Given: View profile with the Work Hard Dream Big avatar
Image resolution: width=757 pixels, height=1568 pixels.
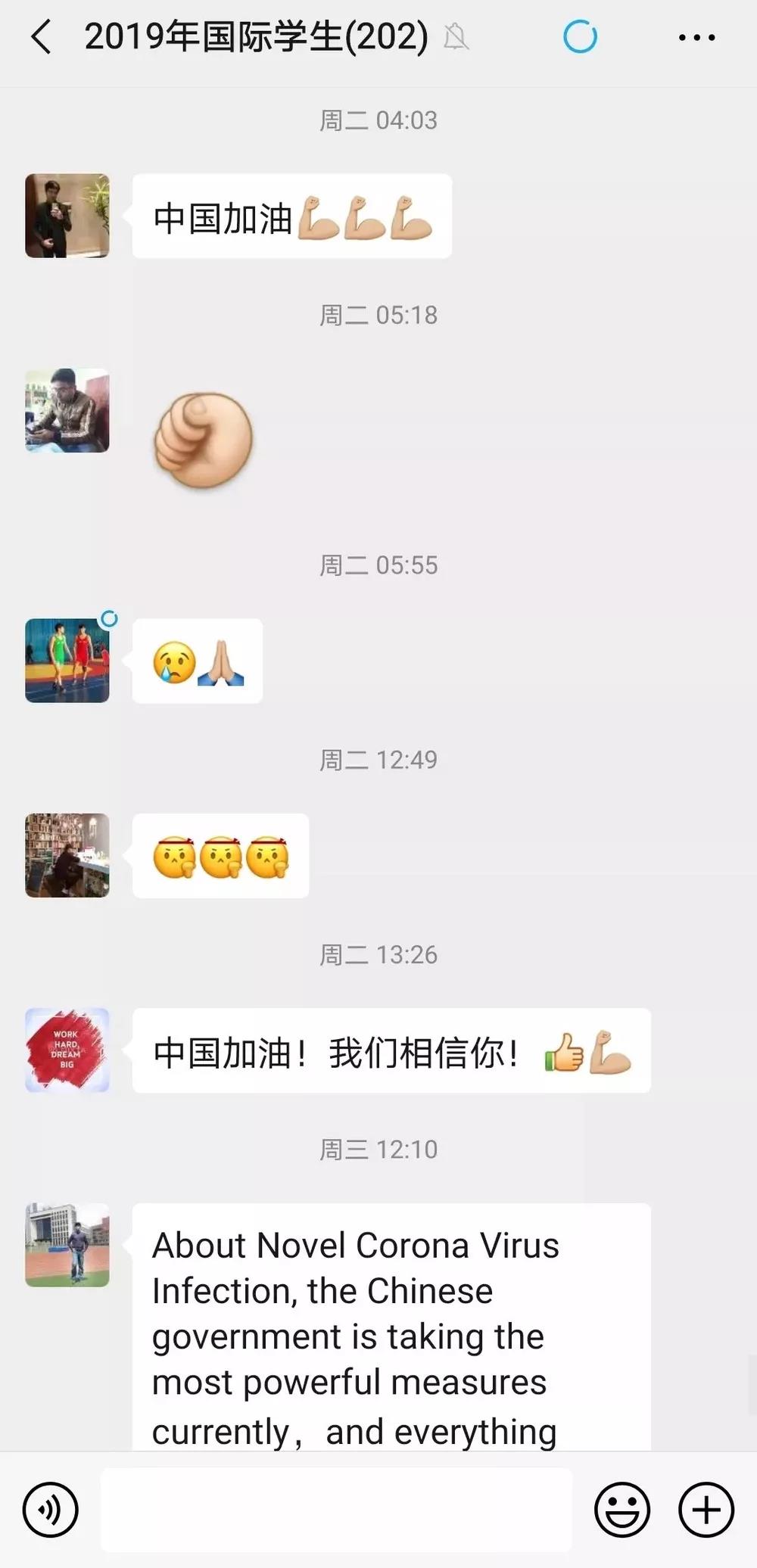Looking at the screenshot, I should click(x=67, y=1050).
